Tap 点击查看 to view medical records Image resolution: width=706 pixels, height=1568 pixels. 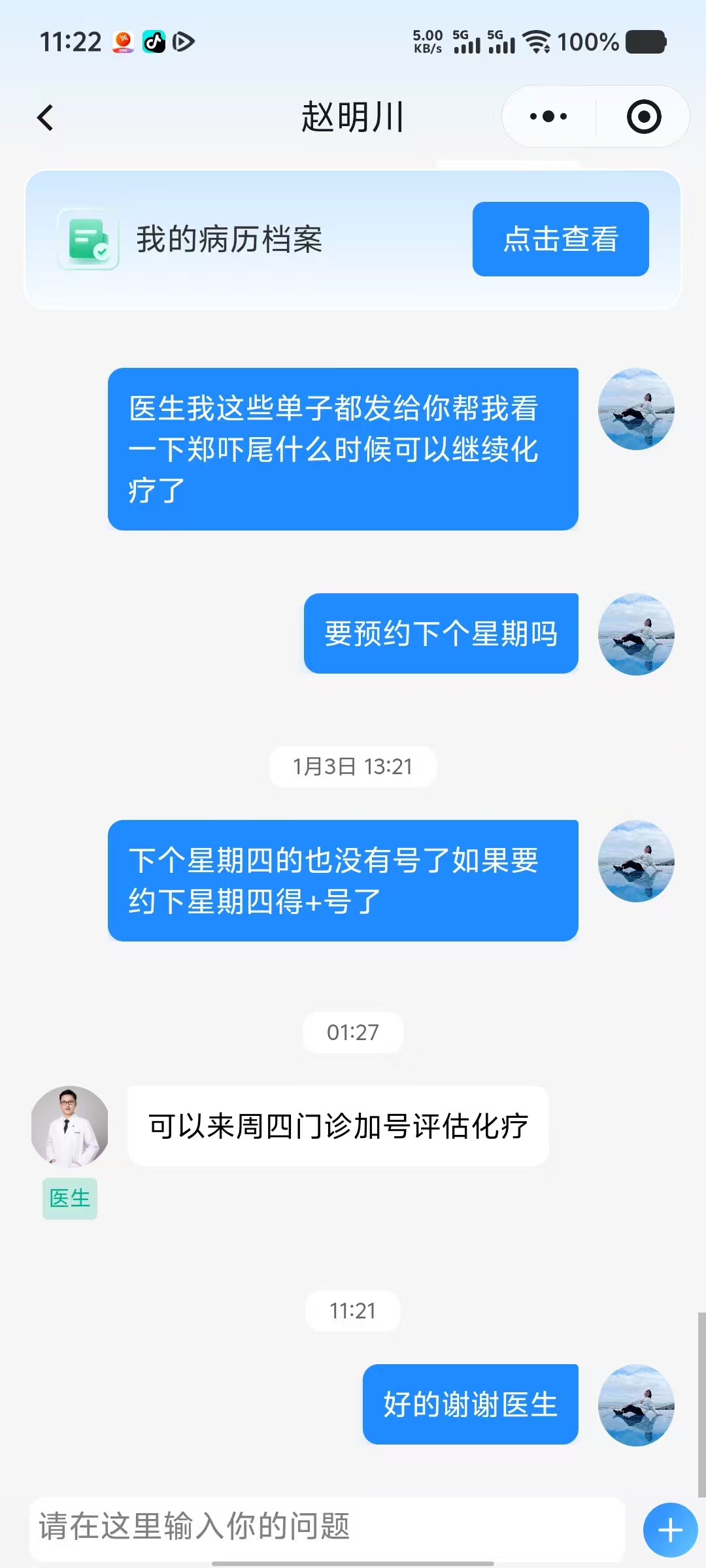click(x=560, y=239)
